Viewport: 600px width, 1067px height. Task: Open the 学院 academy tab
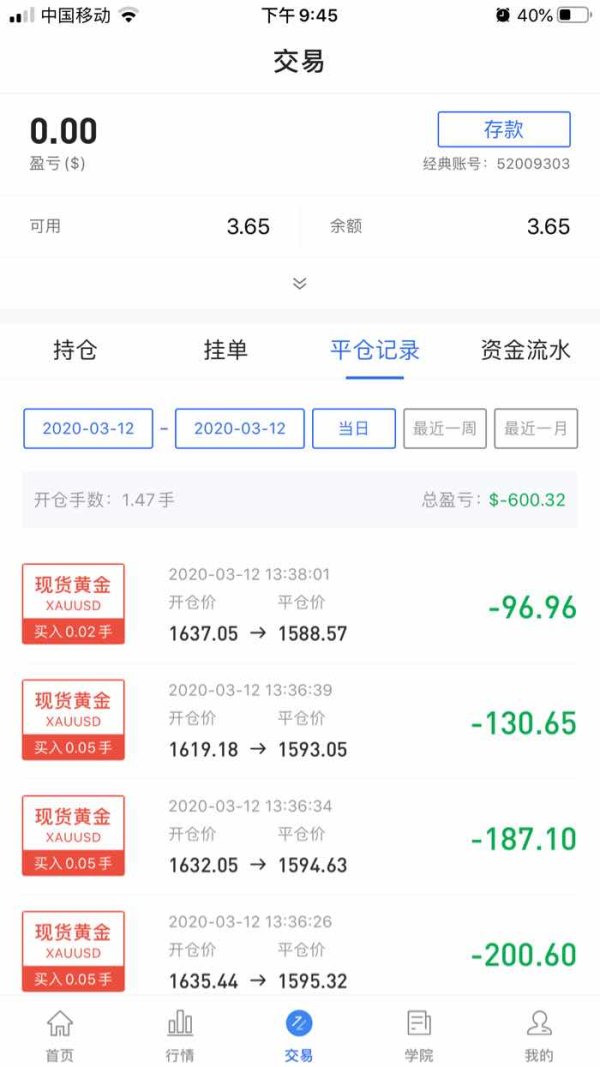tap(419, 1034)
